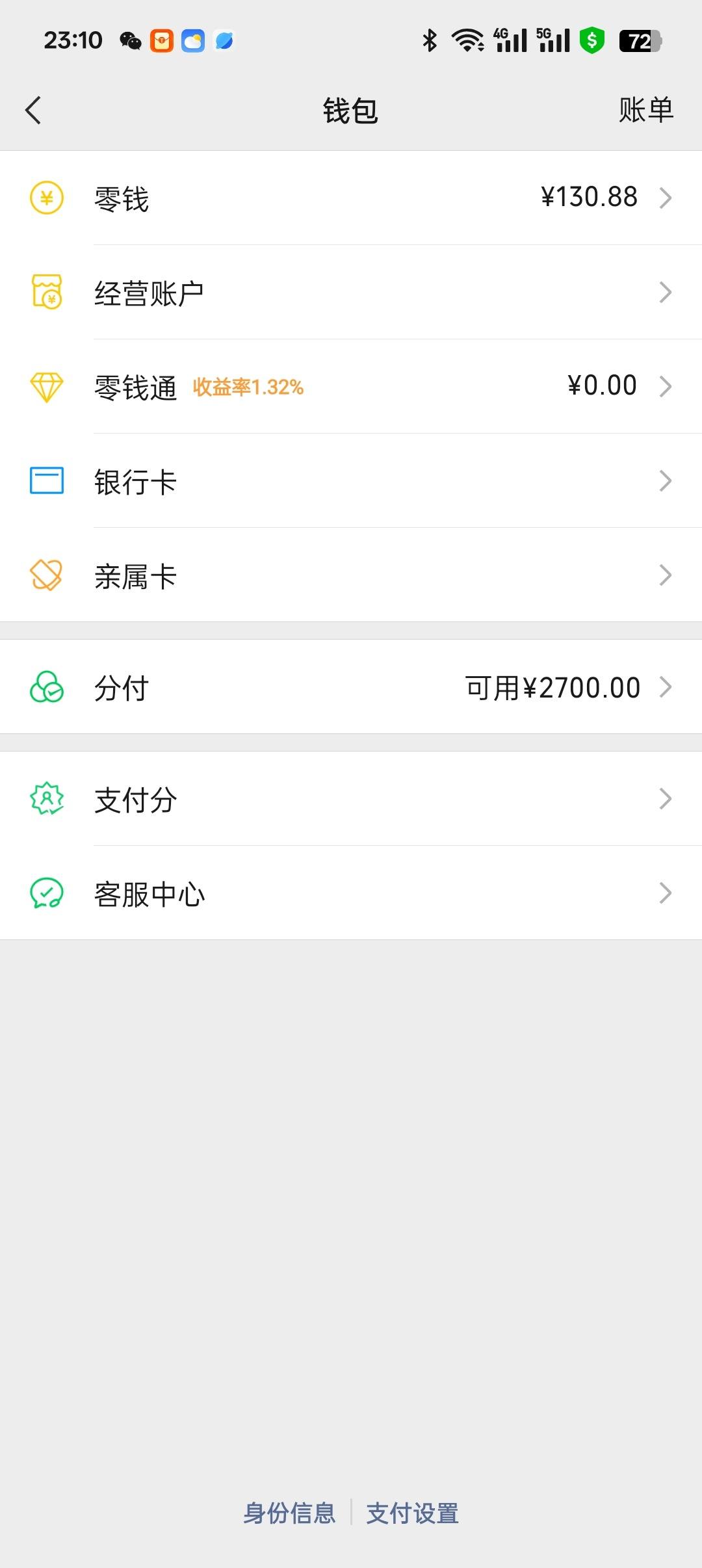Image resolution: width=702 pixels, height=1568 pixels.
Task: Open the 零钱通 row
Action: click(351, 386)
